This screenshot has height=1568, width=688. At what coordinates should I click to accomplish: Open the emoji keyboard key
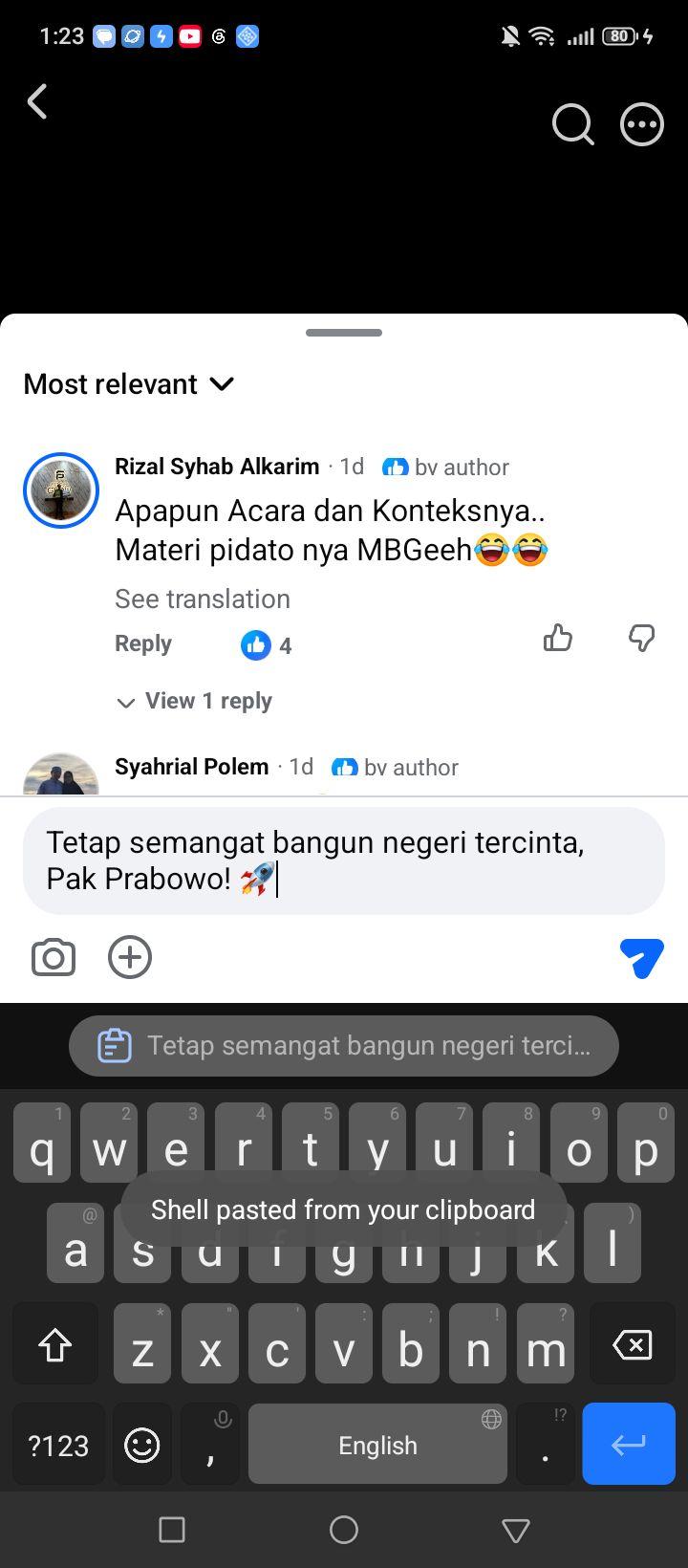(x=142, y=1445)
